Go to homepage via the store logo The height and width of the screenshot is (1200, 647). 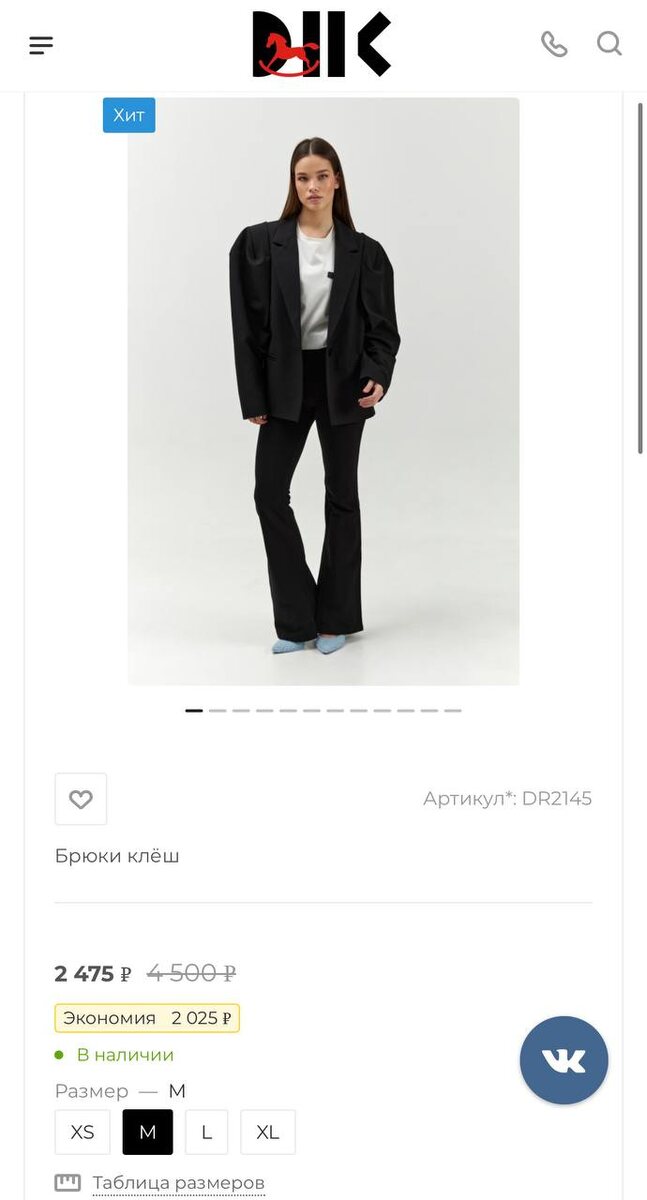321,44
